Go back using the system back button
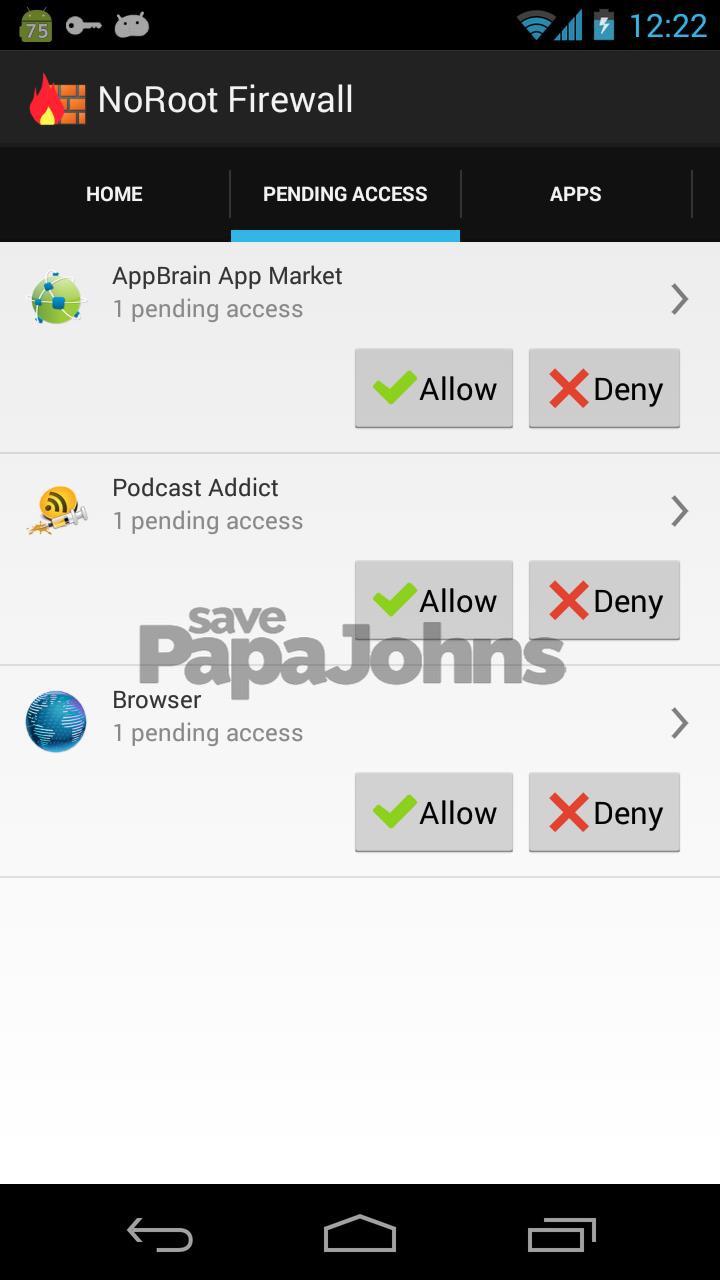This screenshot has width=720, height=1280. point(160,1235)
